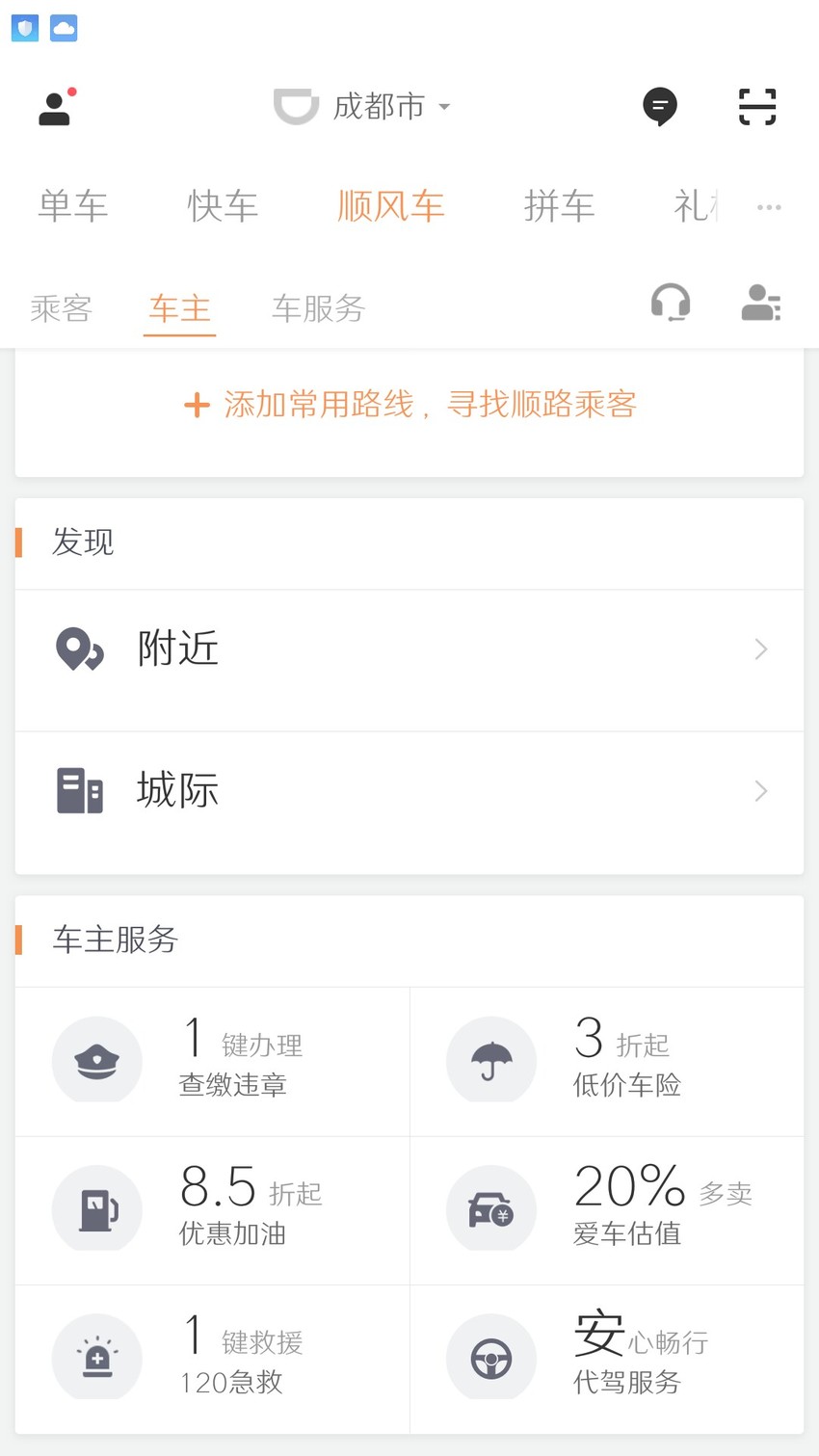Switch to the 乘客 sub-tab
Image resolution: width=819 pixels, height=1456 pixels.
click(61, 308)
